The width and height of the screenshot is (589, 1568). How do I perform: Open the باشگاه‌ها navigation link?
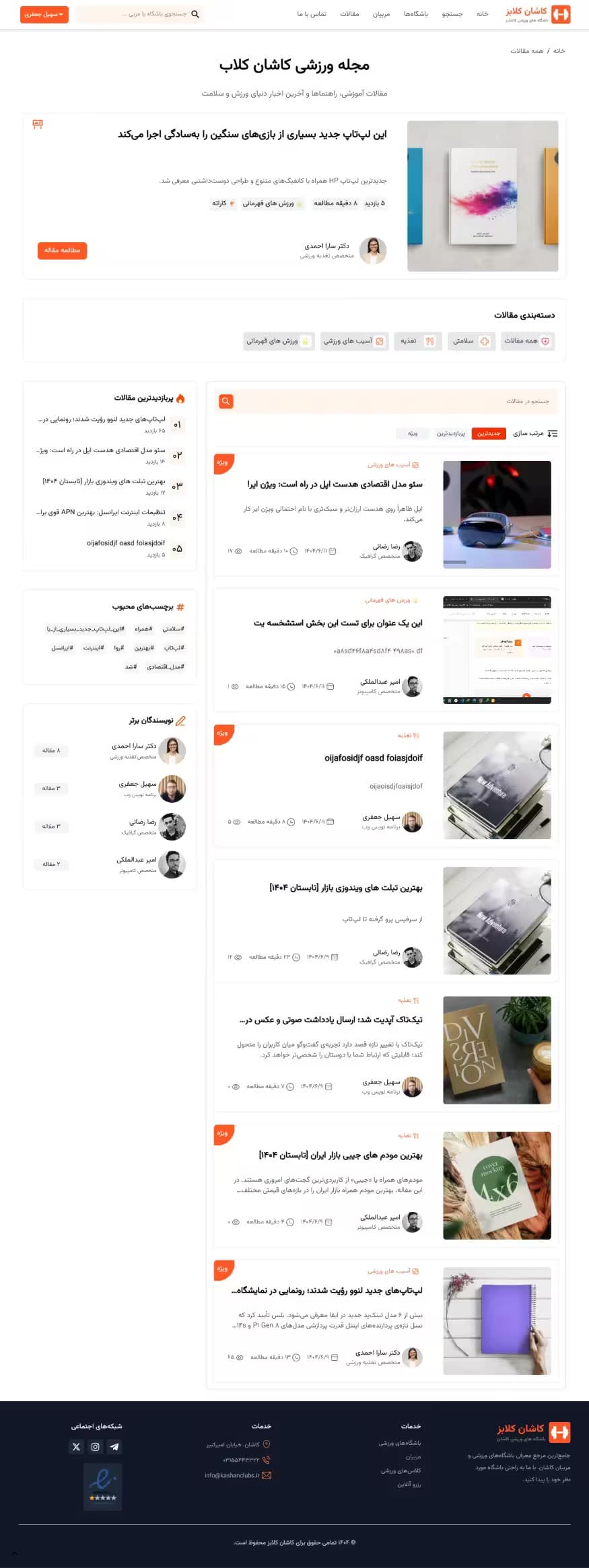coord(415,14)
